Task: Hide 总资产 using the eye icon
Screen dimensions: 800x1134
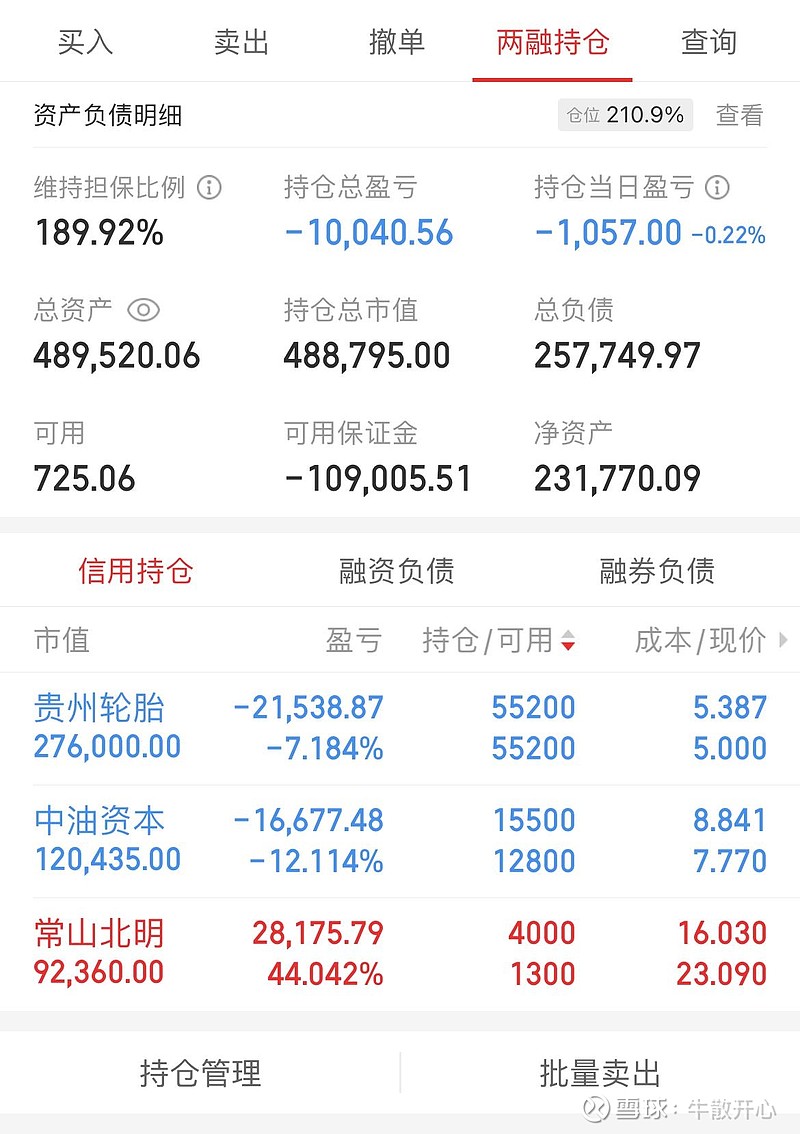Action: coord(143,311)
